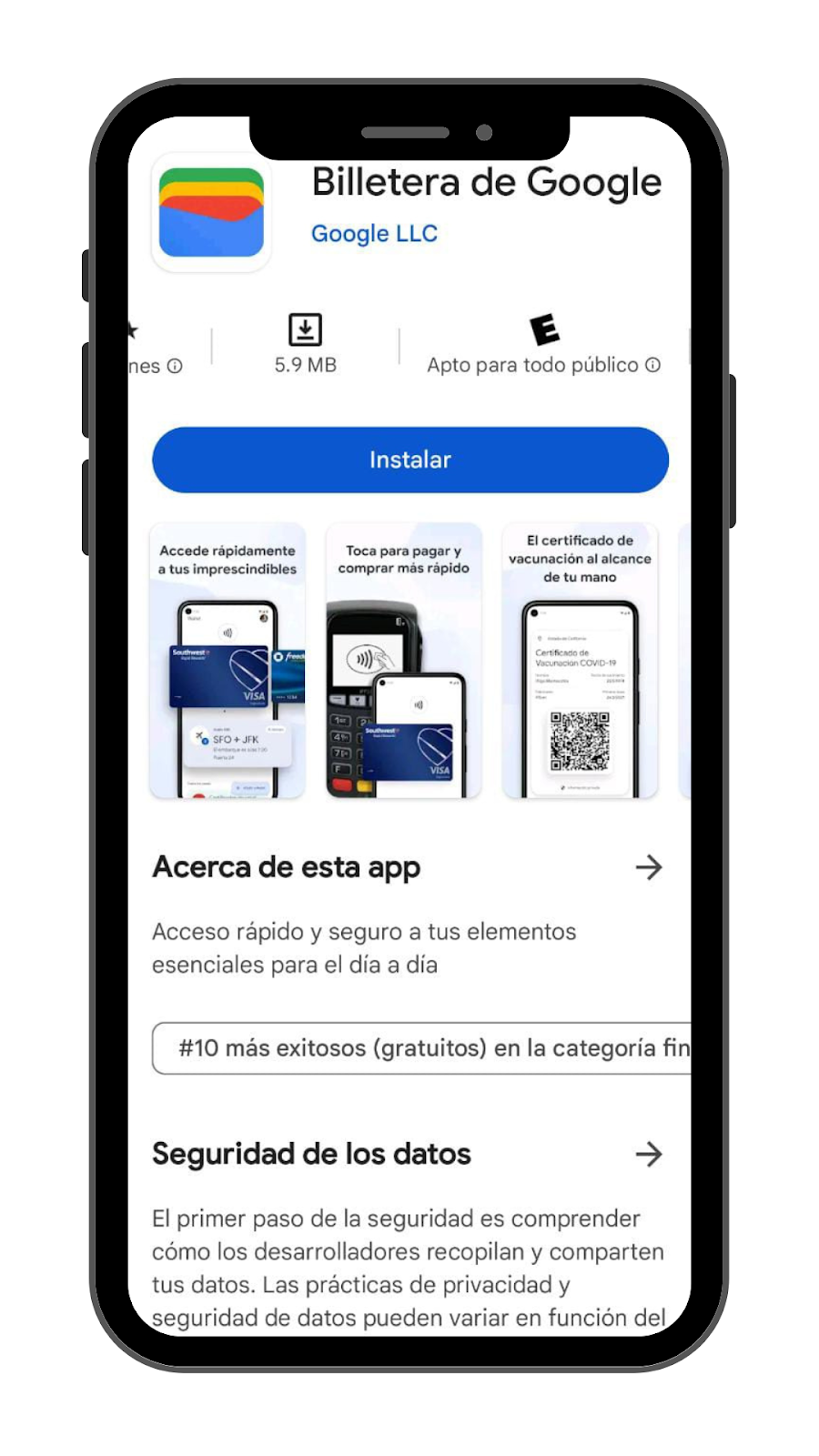Tap the Instalar button
The image size is (819, 1456).
[409, 460]
